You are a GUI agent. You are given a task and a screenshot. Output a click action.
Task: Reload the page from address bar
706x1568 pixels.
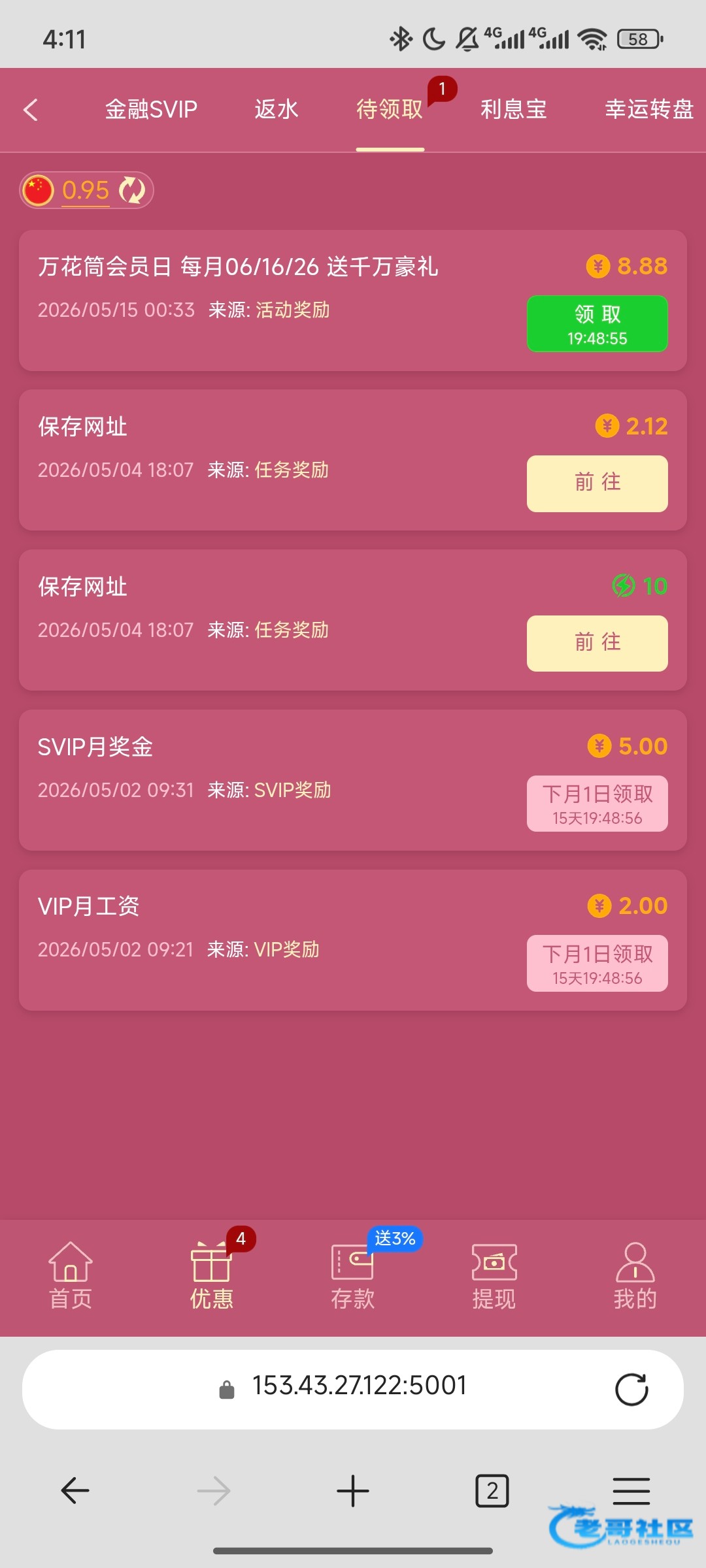[631, 1390]
